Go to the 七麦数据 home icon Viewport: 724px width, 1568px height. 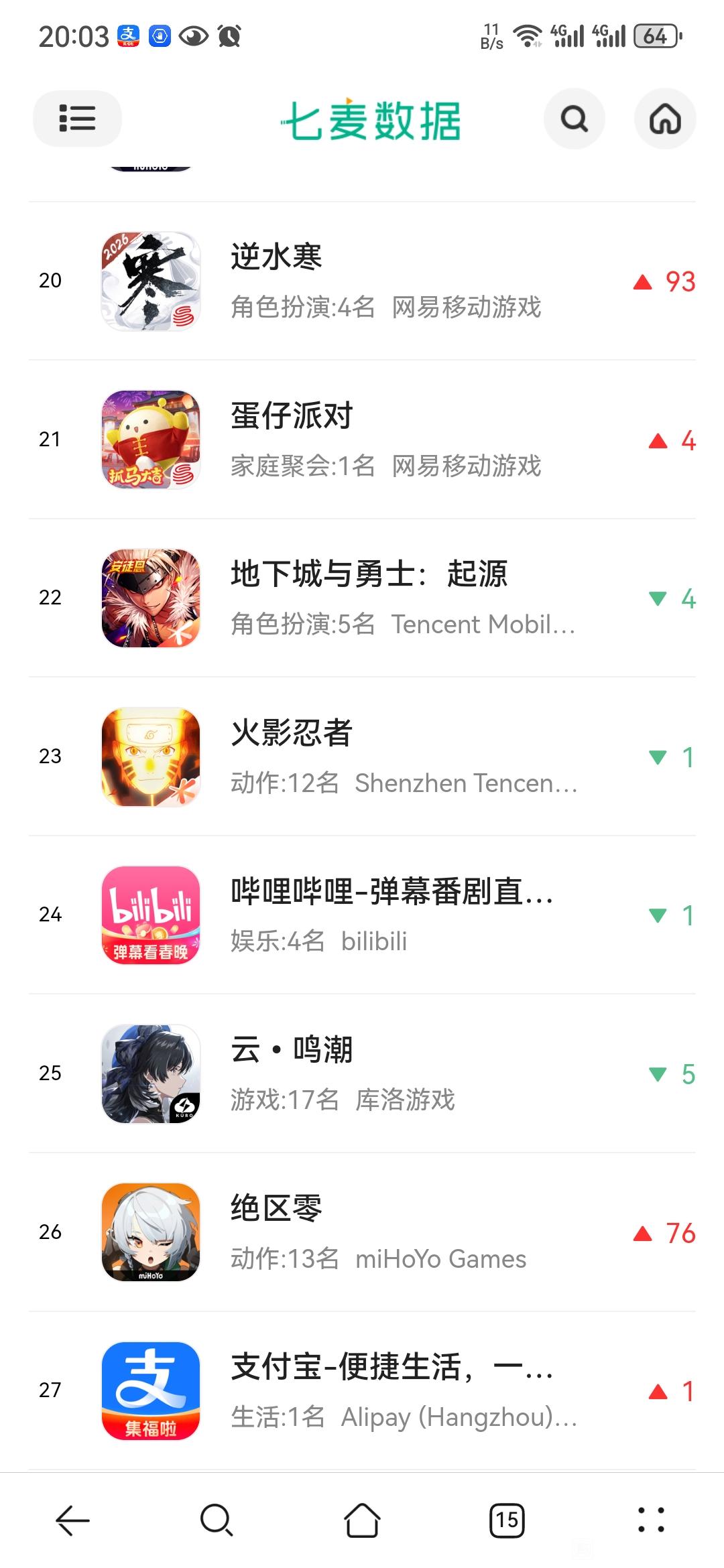coord(664,119)
